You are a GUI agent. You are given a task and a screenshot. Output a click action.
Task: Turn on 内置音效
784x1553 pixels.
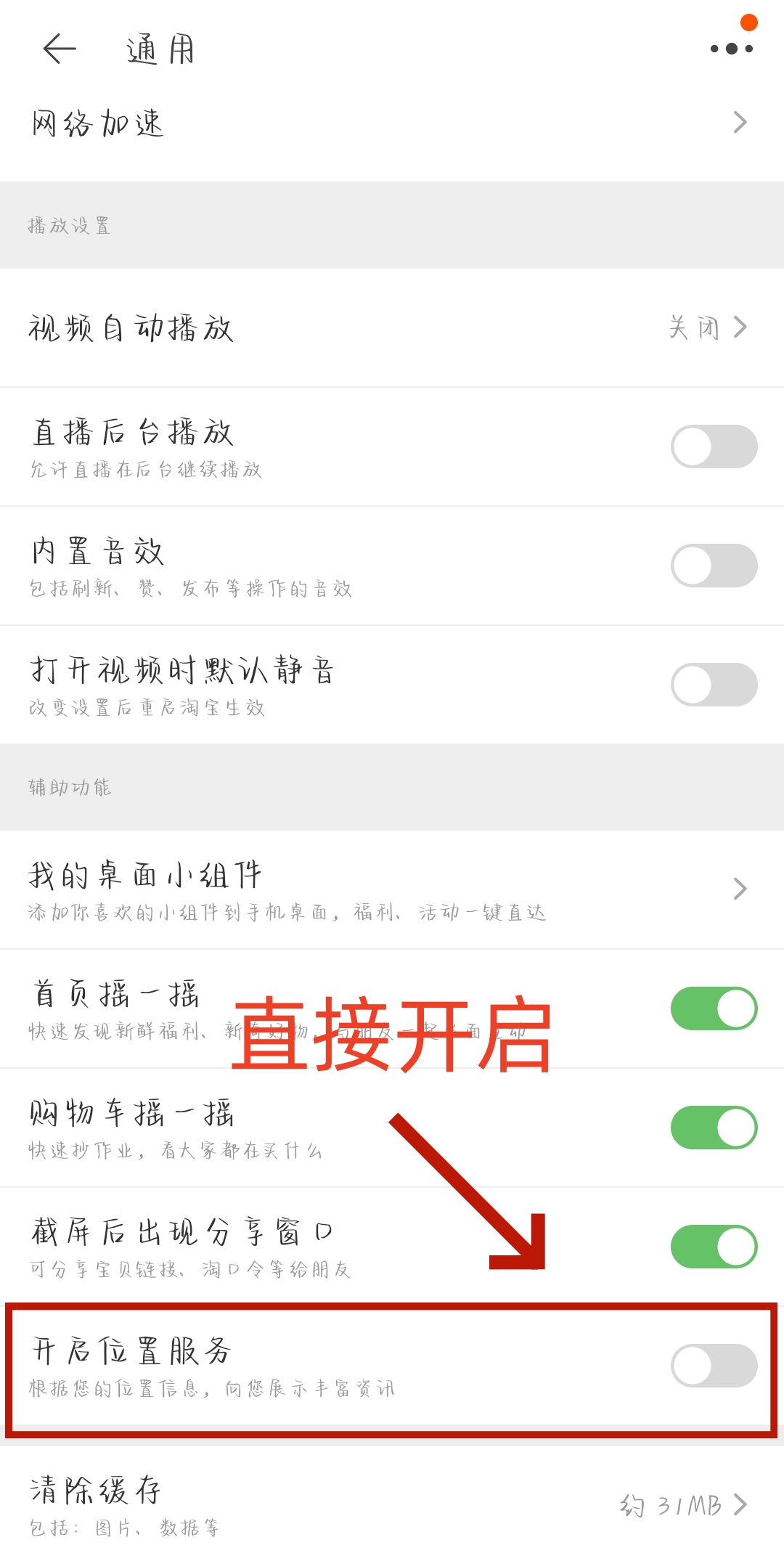(x=714, y=566)
